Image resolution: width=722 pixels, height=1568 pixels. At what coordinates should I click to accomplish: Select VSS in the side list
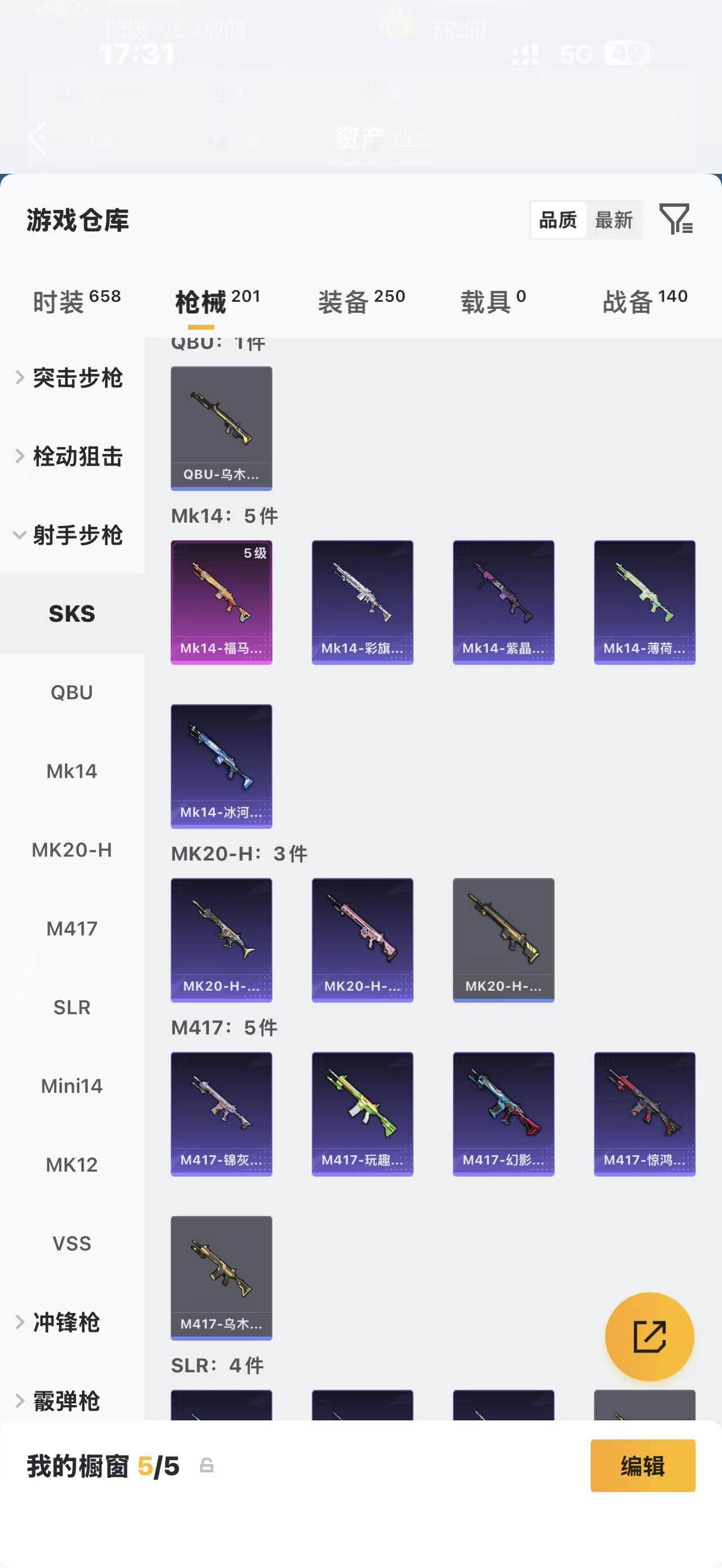pyautogui.click(x=72, y=1243)
